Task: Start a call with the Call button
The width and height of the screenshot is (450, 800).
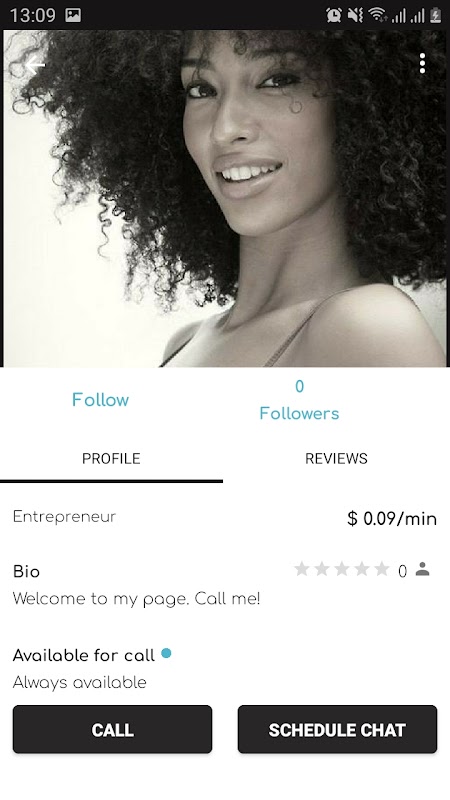Action: point(112,730)
